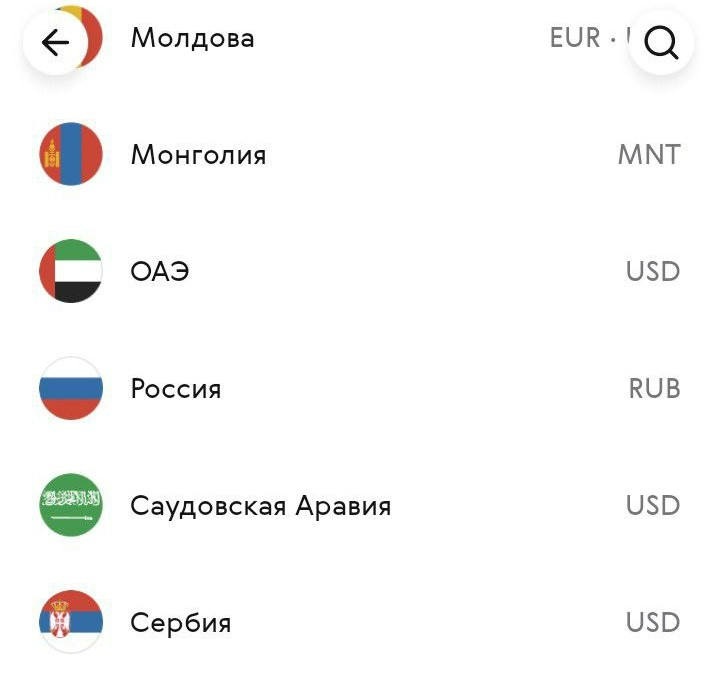Open the search magnifier icon

click(x=661, y=42)
